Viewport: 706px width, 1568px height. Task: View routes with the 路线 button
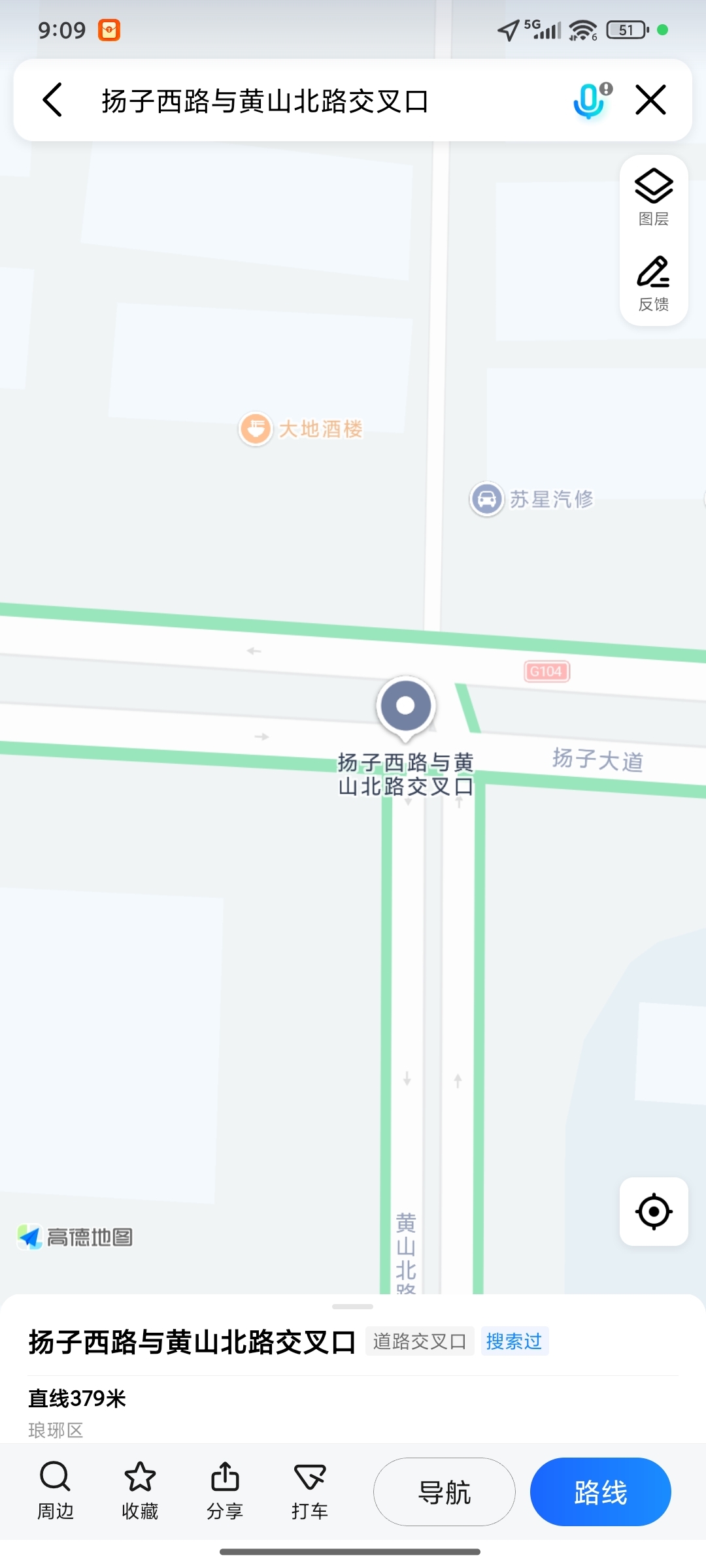[601, 1492]
